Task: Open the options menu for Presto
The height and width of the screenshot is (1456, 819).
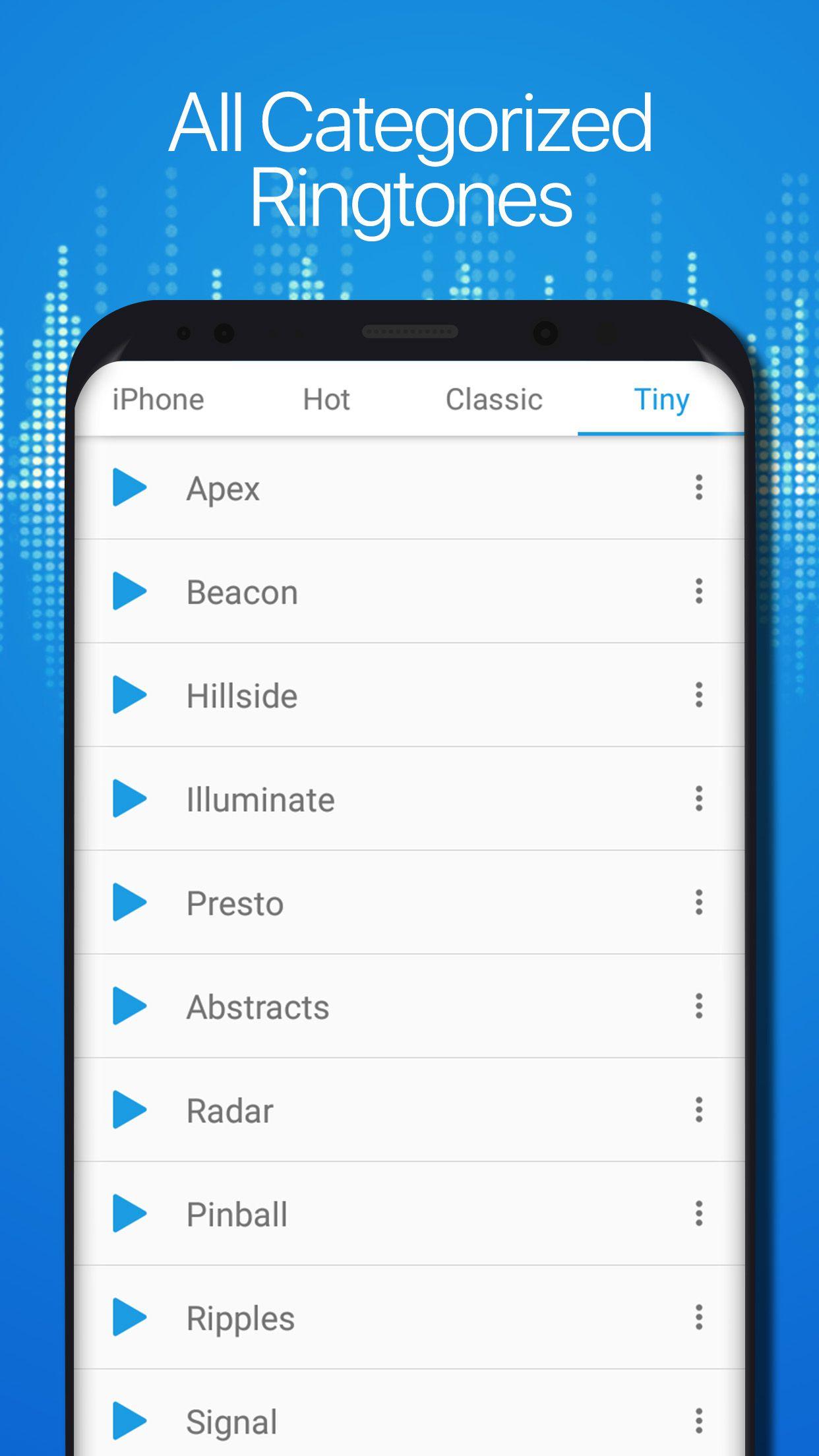Action: [x=698, y=902]
